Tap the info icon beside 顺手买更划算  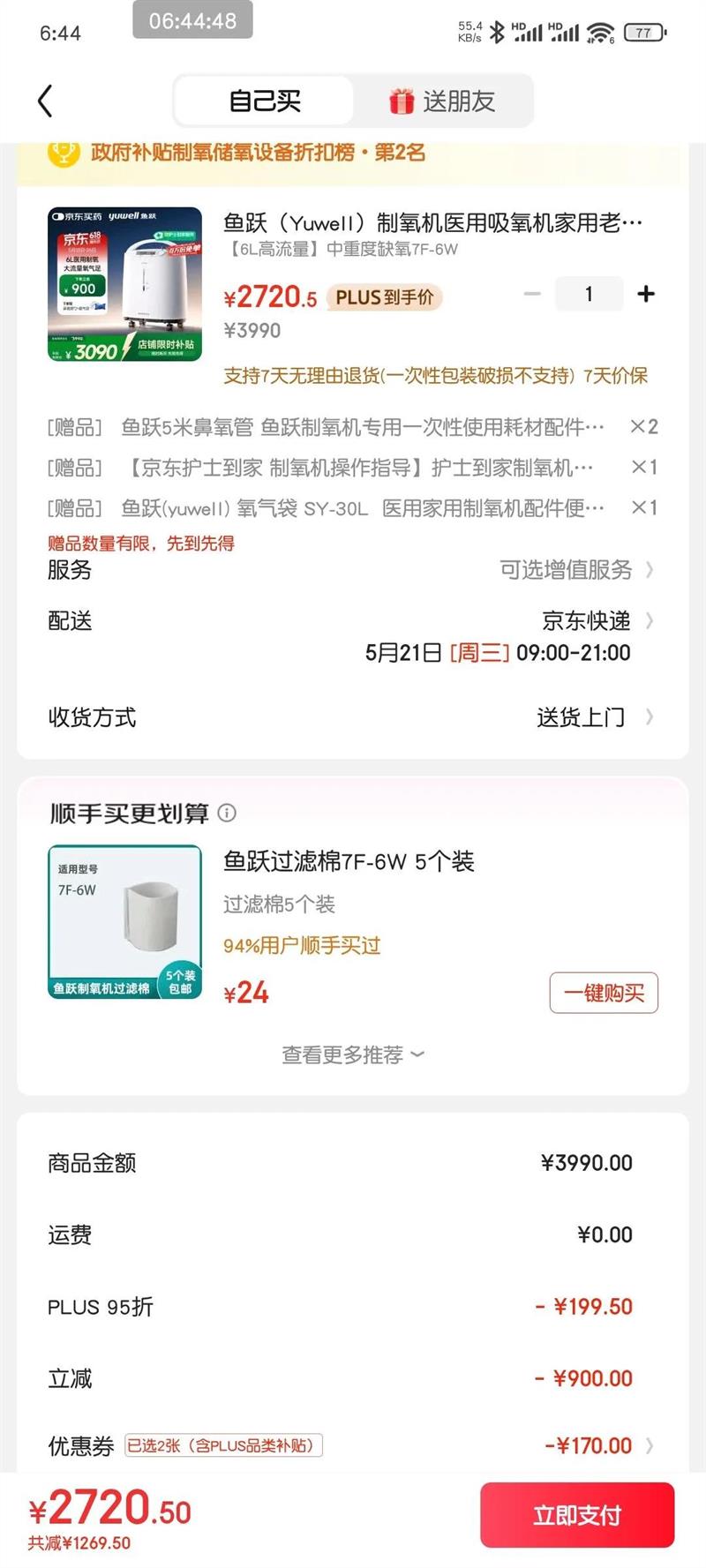pyautogui.click(x=227, y=813)
